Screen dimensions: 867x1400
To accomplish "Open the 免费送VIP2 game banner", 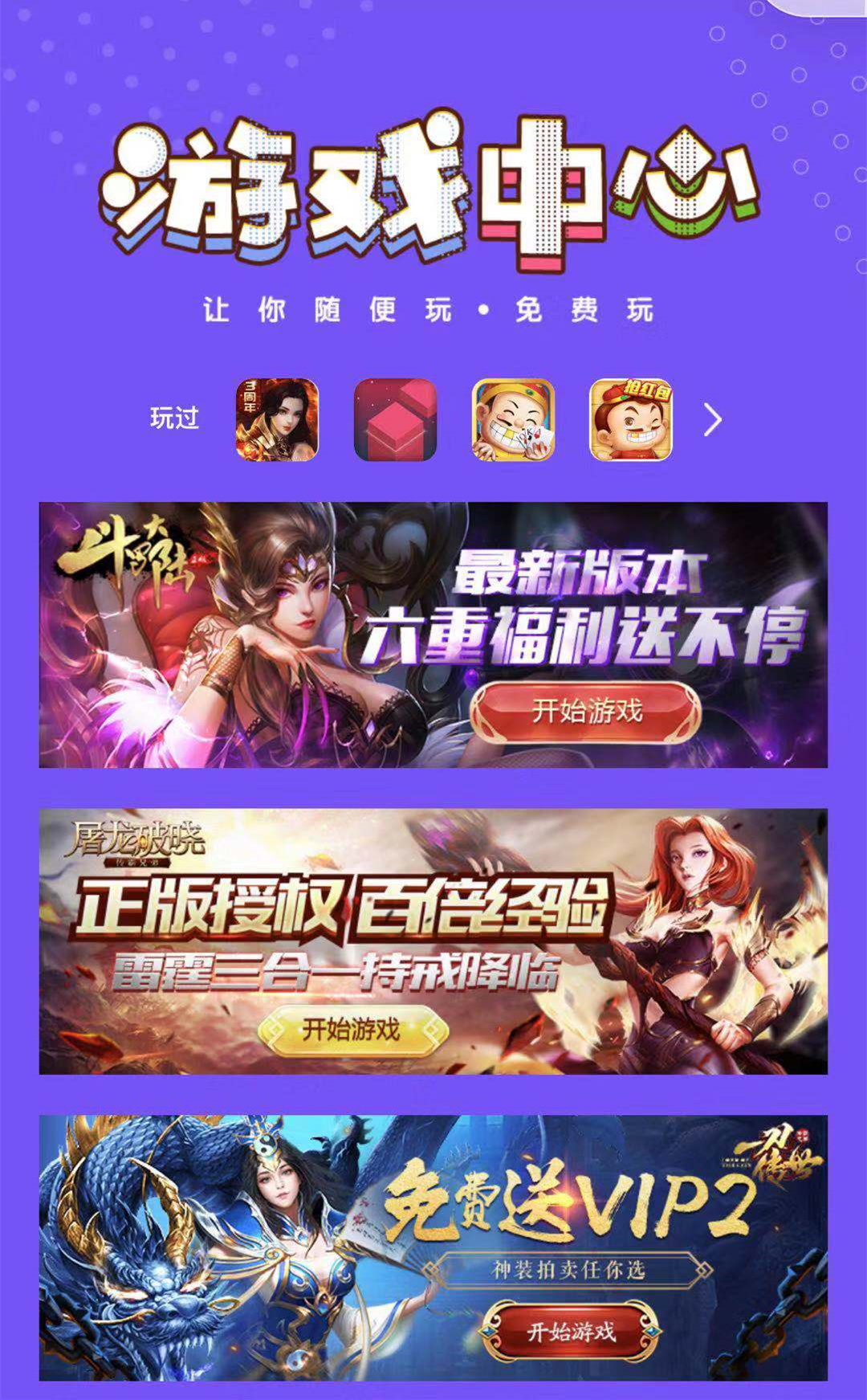I will click(x=433, y=1247).
